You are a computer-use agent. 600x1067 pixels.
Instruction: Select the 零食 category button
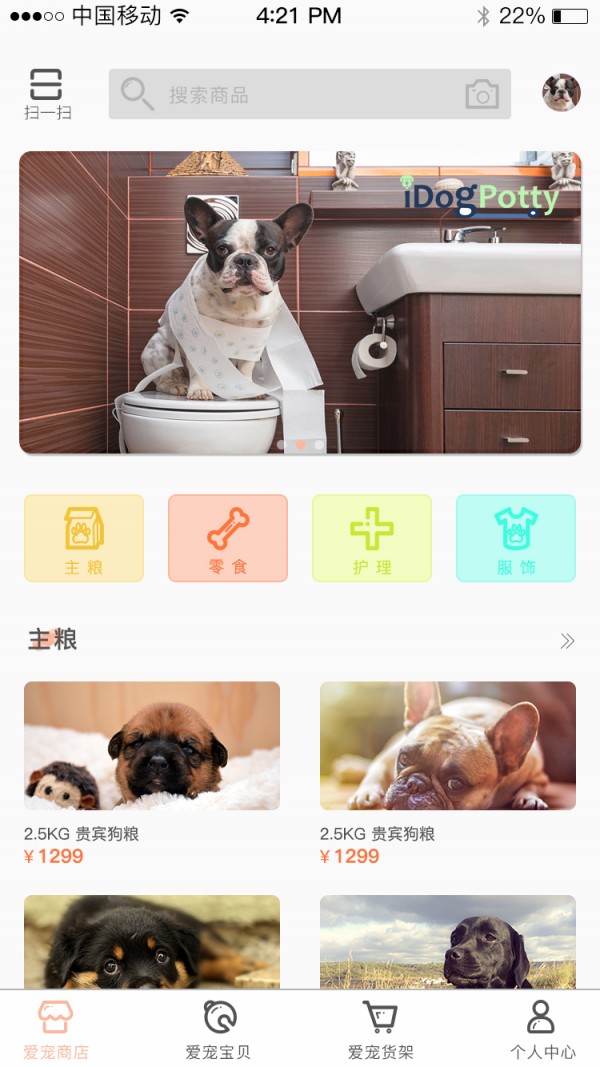228,538
